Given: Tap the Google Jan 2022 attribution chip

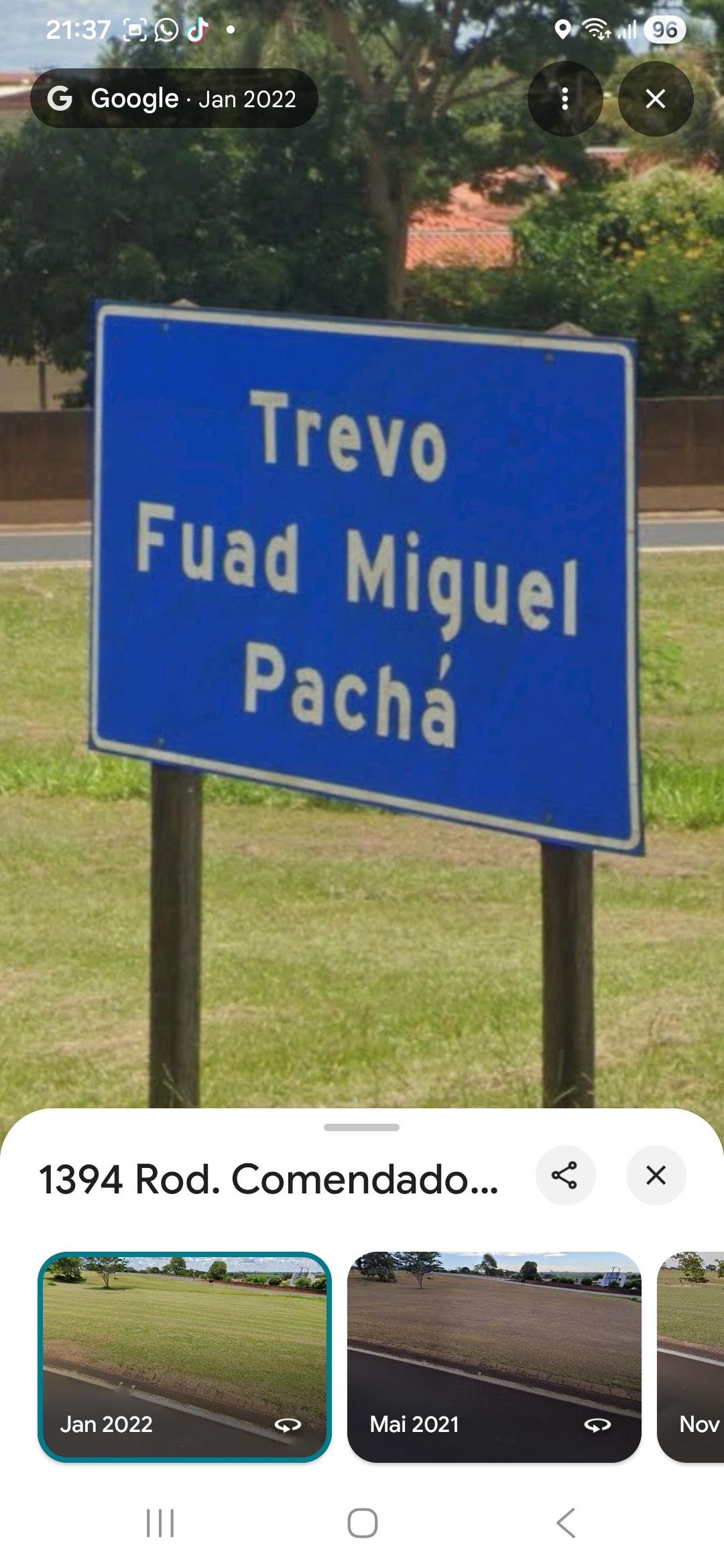Looking at the screenshot, I should coord(174,99).
